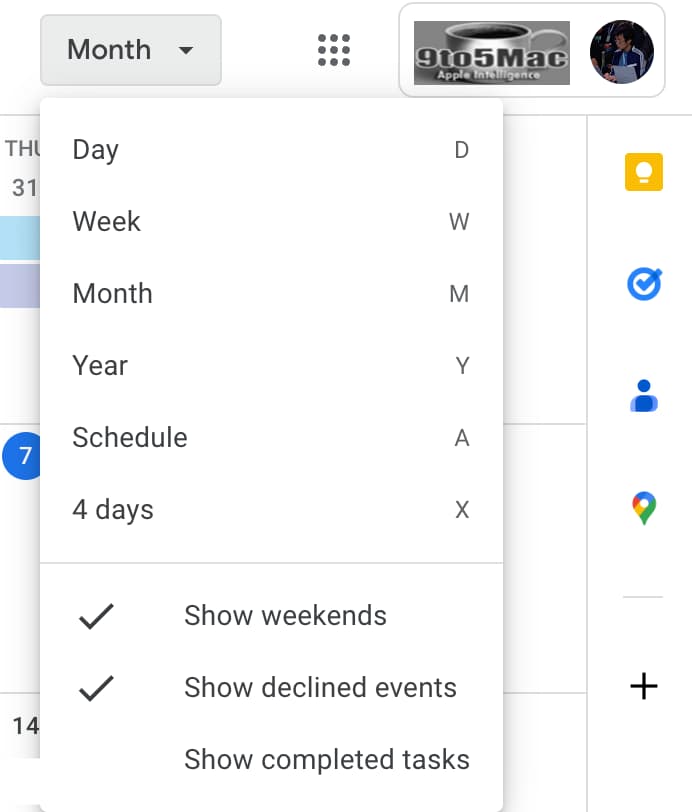692x812 pixels.
Task: Collapse the Month view dropdown
Action: pos(130,50)
